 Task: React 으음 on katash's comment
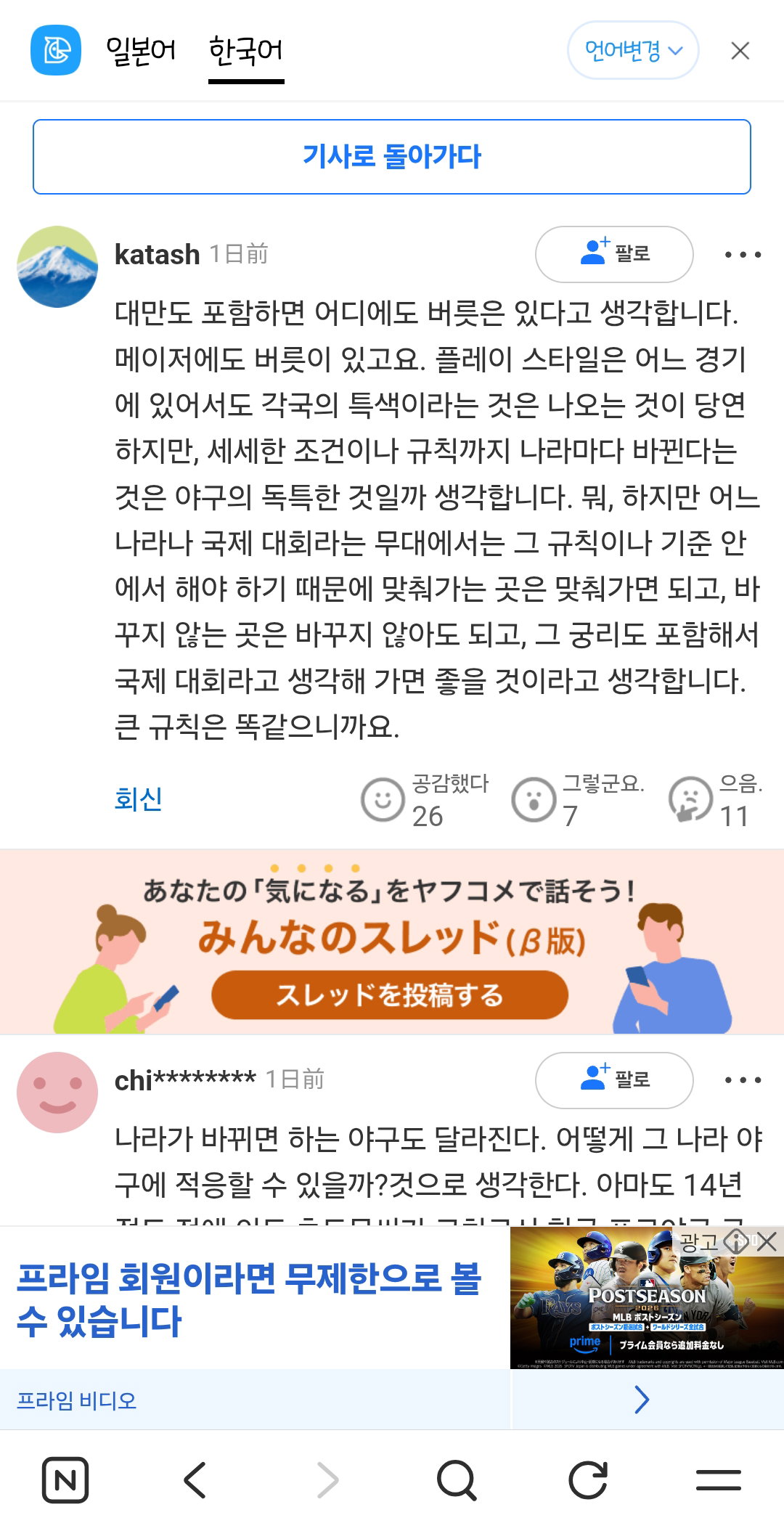(716, 800)
